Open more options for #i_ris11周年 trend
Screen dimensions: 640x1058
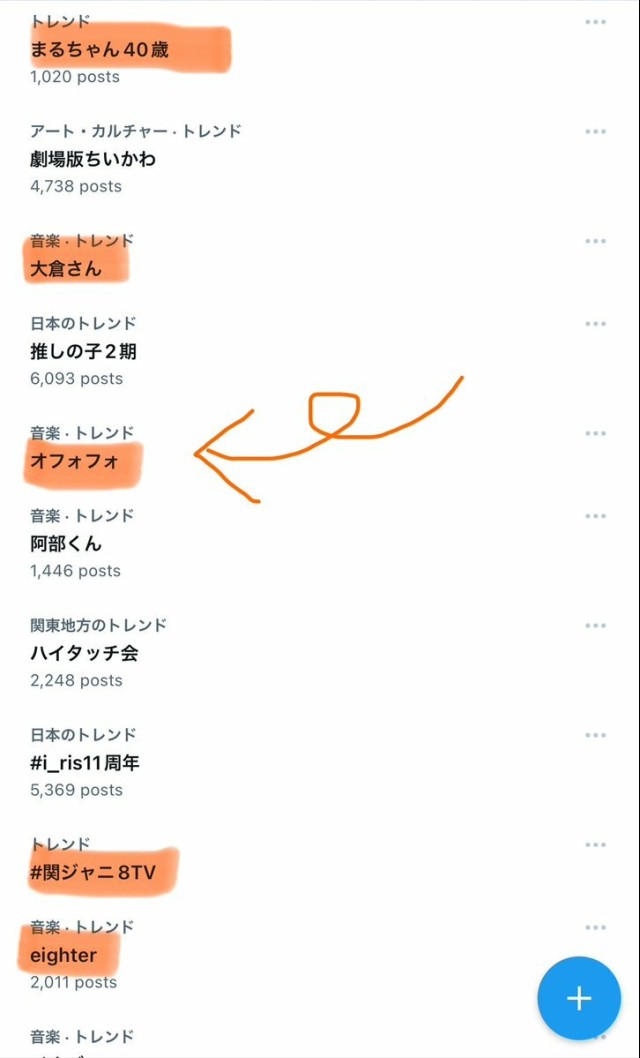[596, 735]
